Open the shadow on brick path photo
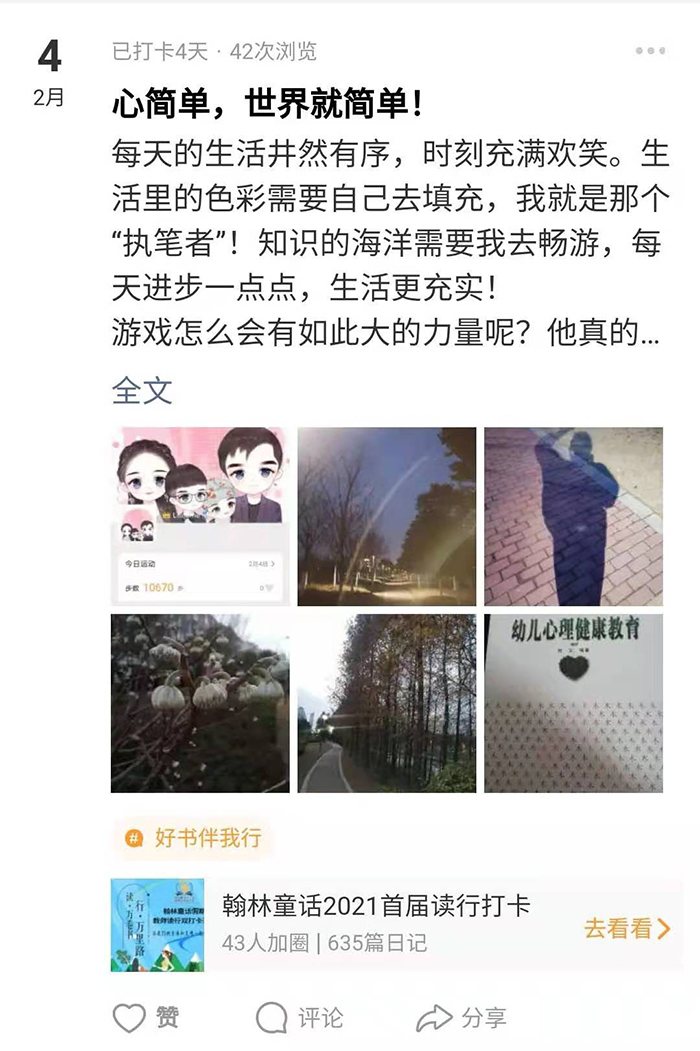This screenshot has width=700, height=1051. tap(573, 516)
